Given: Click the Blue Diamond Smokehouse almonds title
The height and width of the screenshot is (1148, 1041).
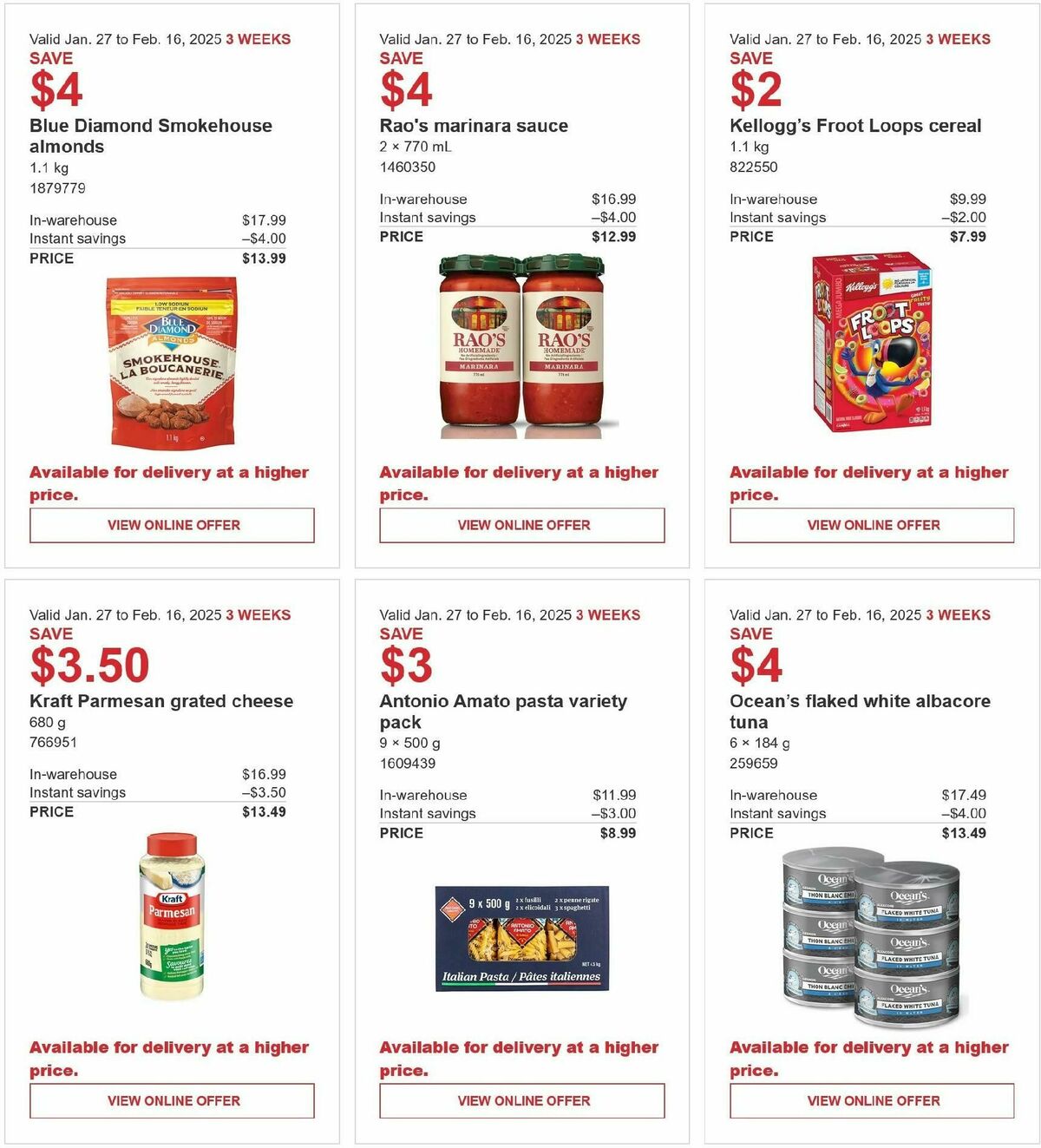Looking at the screenshot, I should (151, 136).
